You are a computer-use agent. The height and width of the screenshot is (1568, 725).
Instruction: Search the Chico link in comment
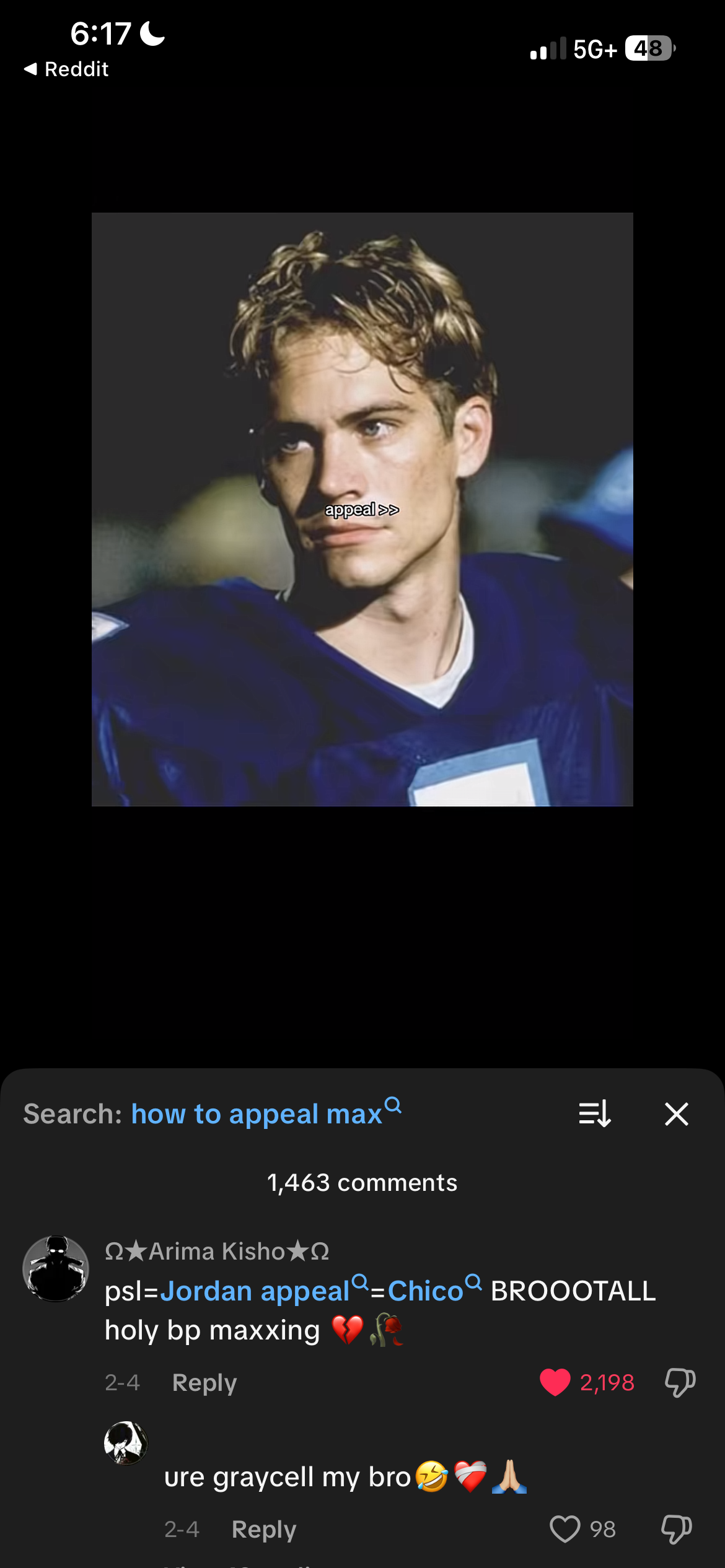click(434, 1290)
